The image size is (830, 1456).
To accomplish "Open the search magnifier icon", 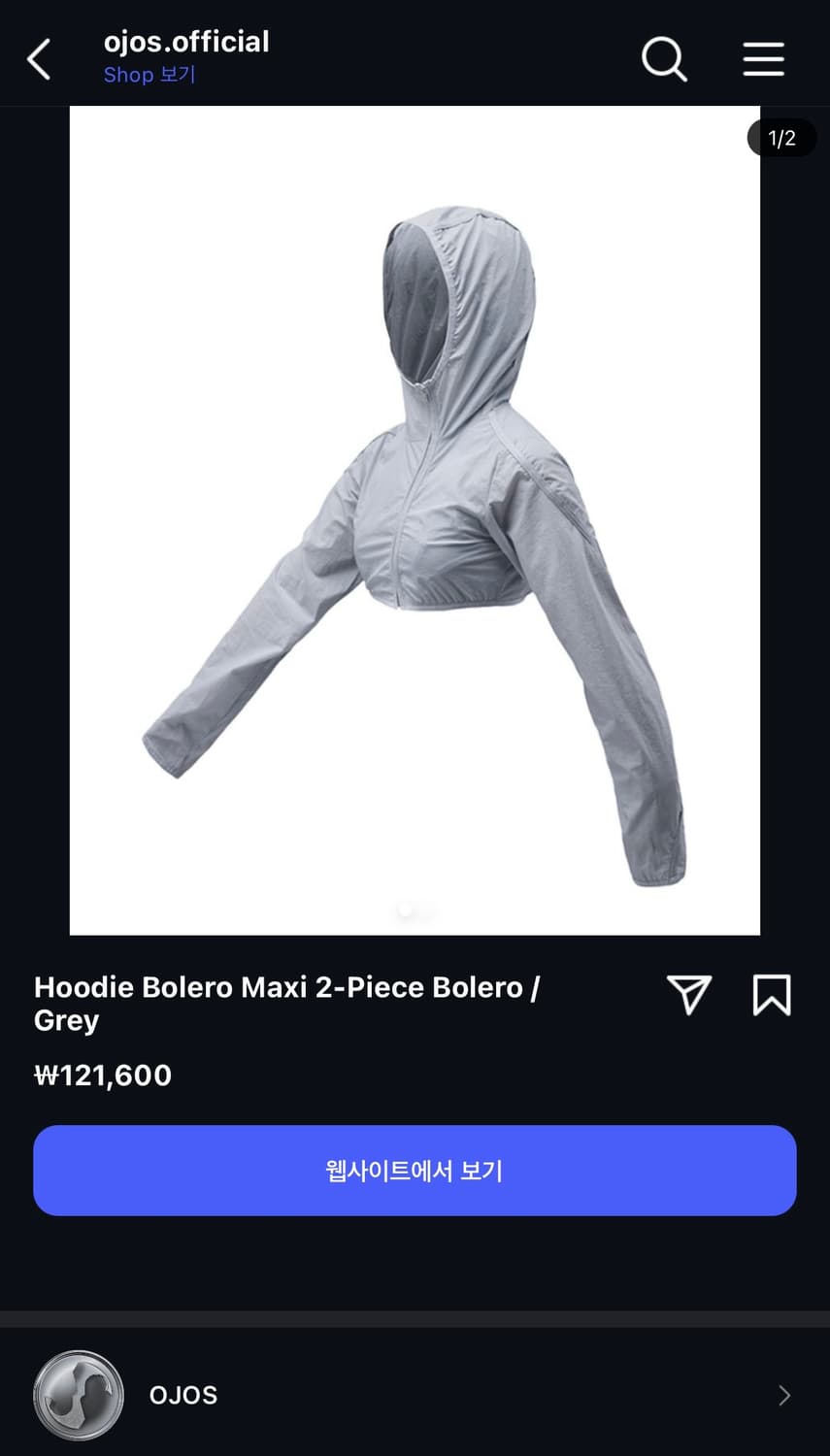I will click(664, 60).
